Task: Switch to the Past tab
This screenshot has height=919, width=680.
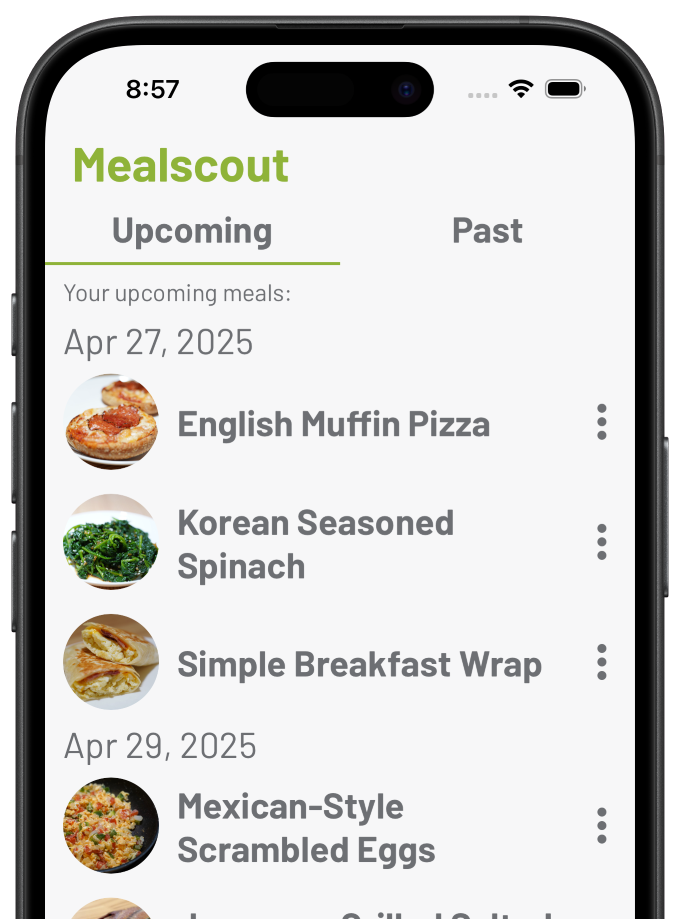Action: tap(487, 231)
